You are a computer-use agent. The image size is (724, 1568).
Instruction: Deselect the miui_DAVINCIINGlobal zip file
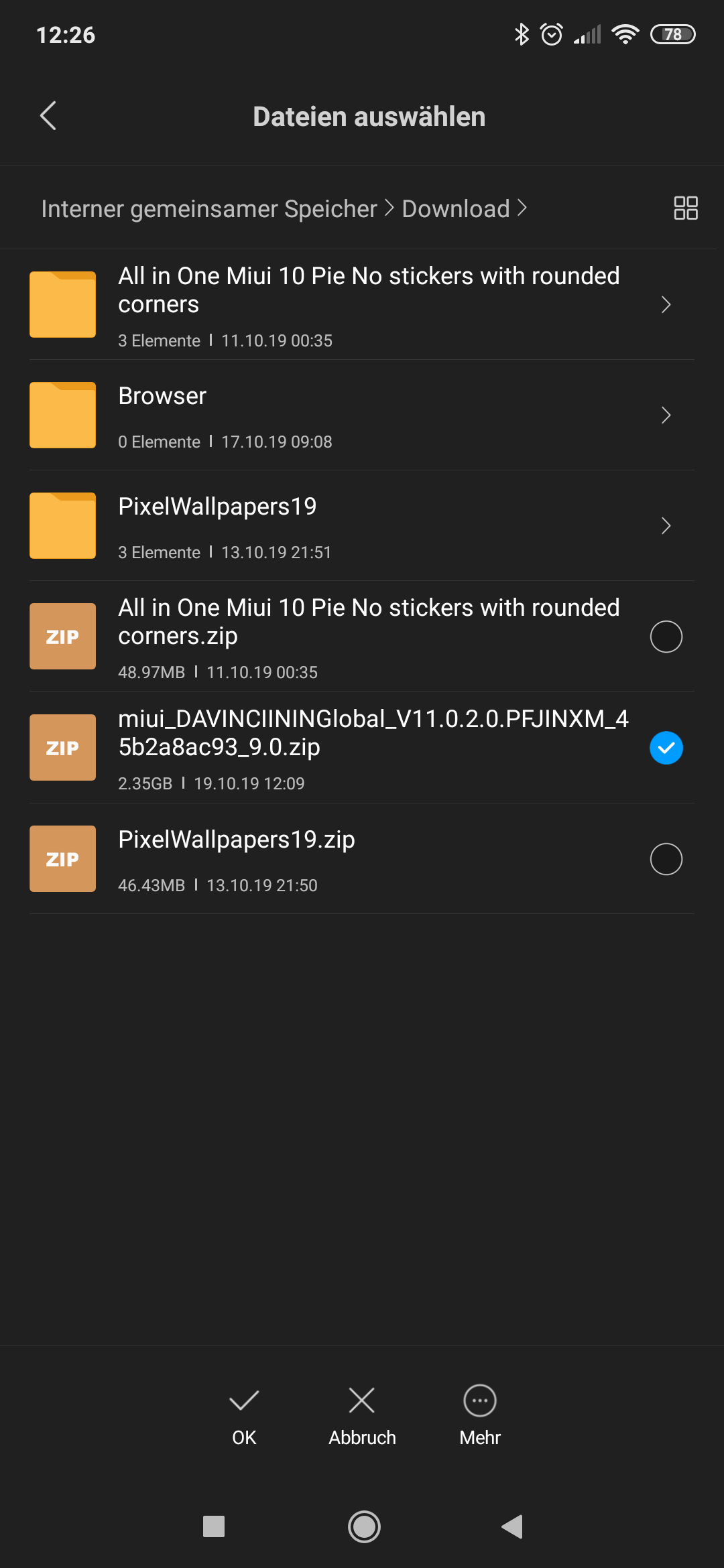click(666, 748)
